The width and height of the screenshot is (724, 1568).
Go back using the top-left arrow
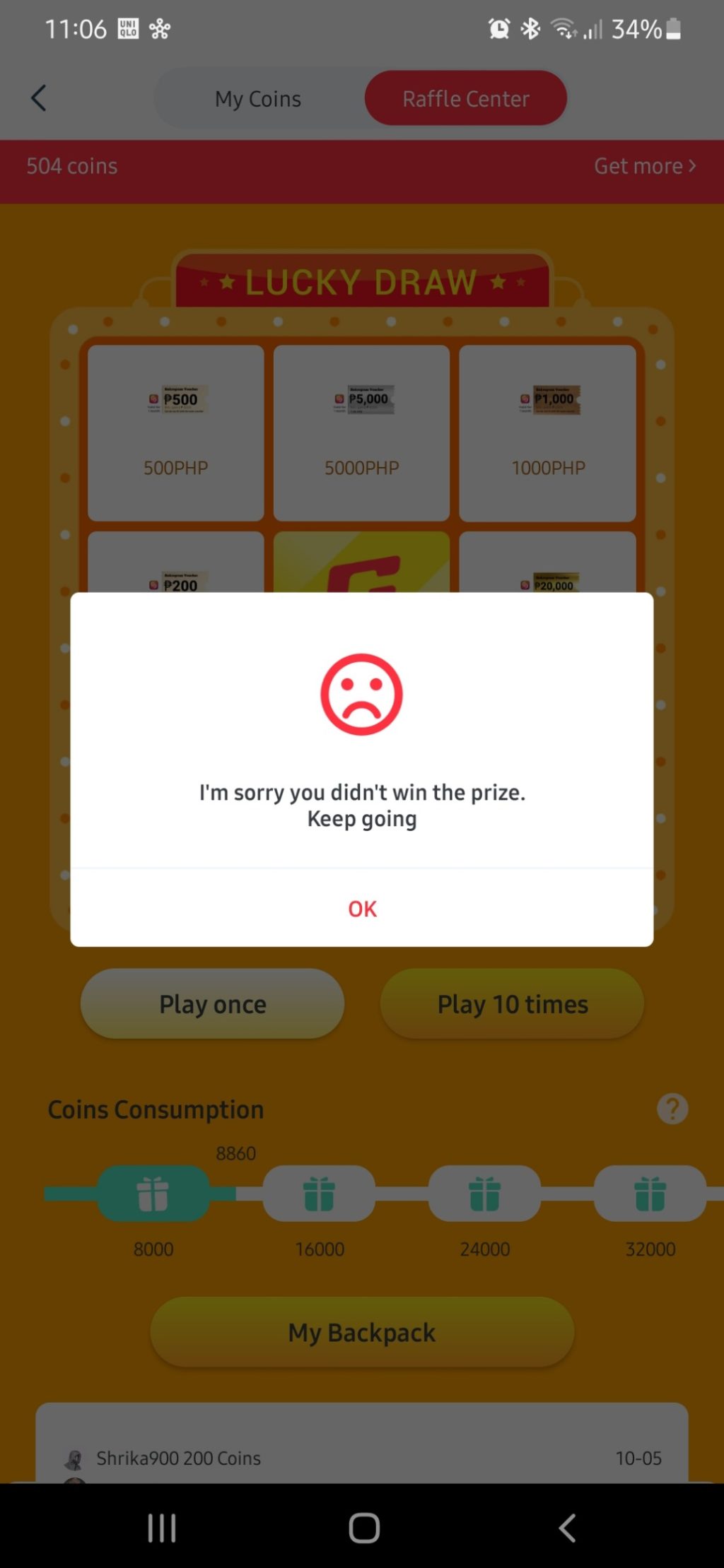[x=39, y=98]
